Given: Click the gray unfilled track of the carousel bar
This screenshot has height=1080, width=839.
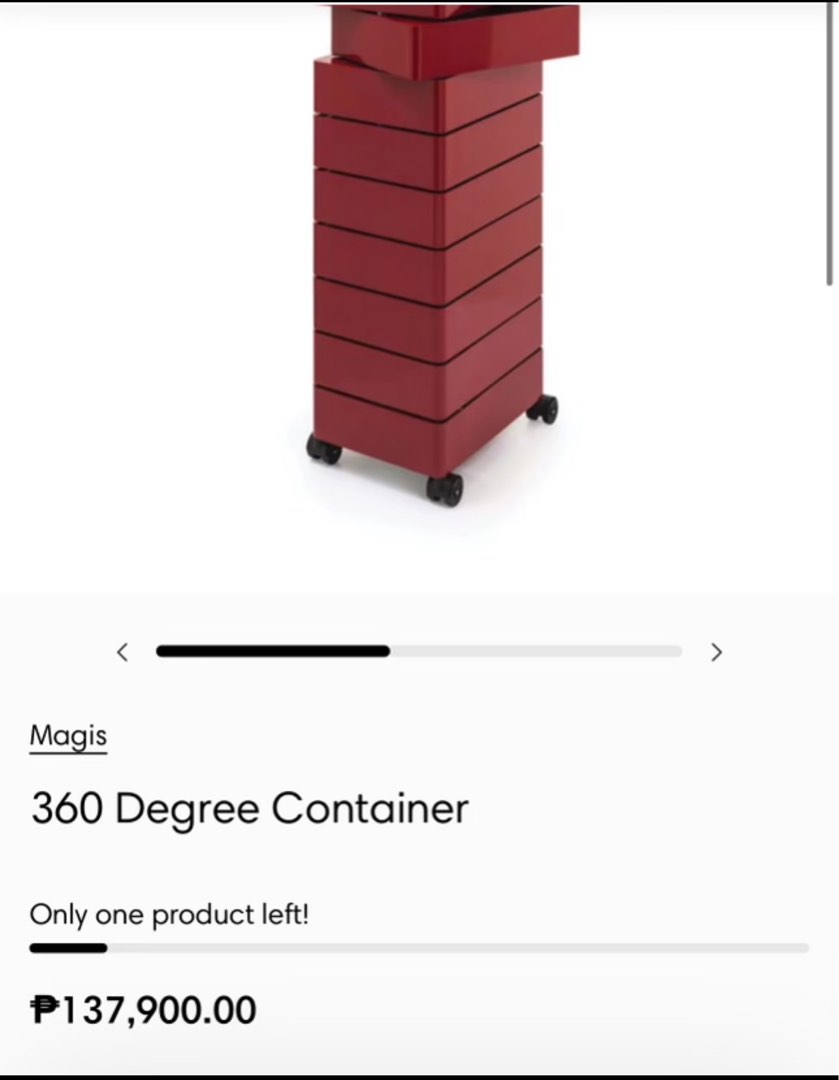Looking at the screenshot, I should 540,652.
